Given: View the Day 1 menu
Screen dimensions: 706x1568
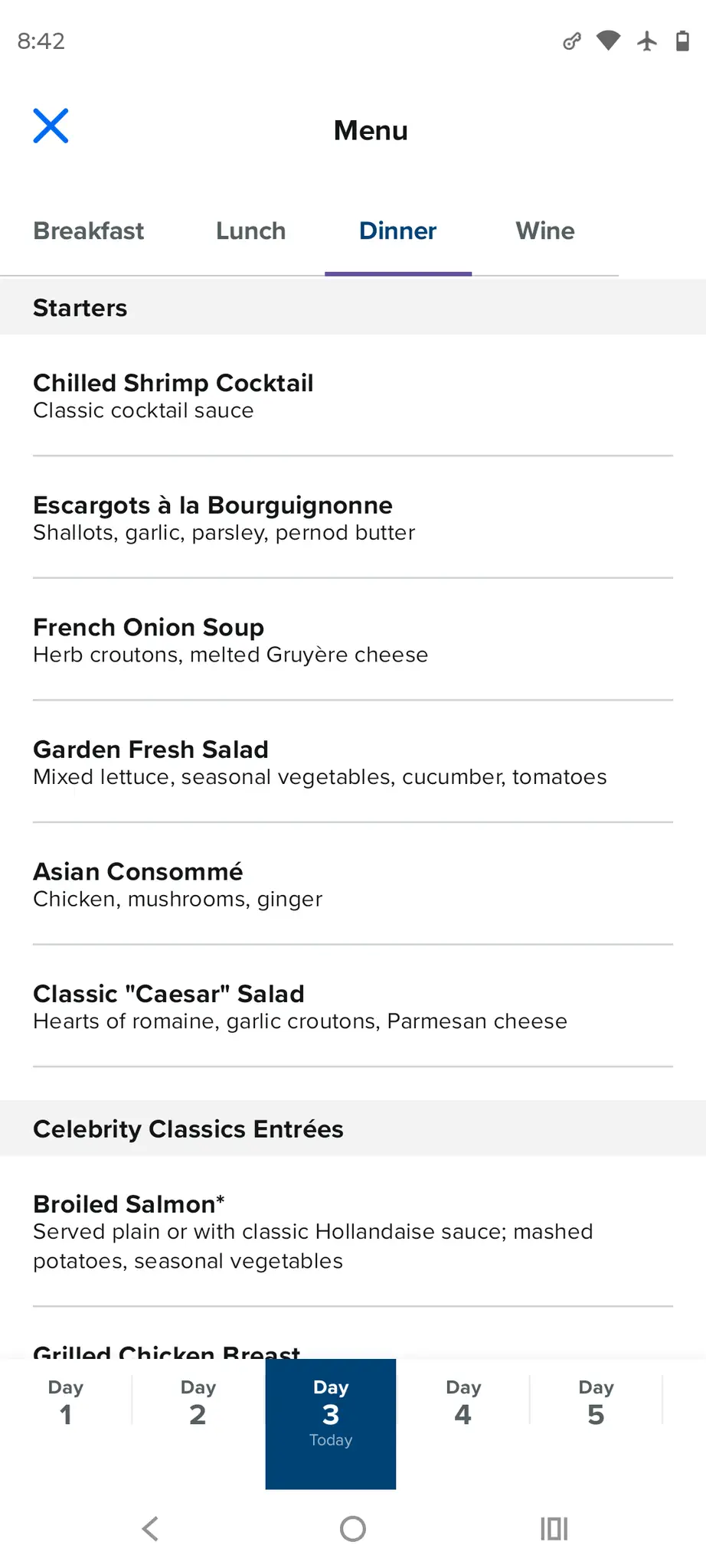Looking at the screenshot, I should pos(66,1403).
